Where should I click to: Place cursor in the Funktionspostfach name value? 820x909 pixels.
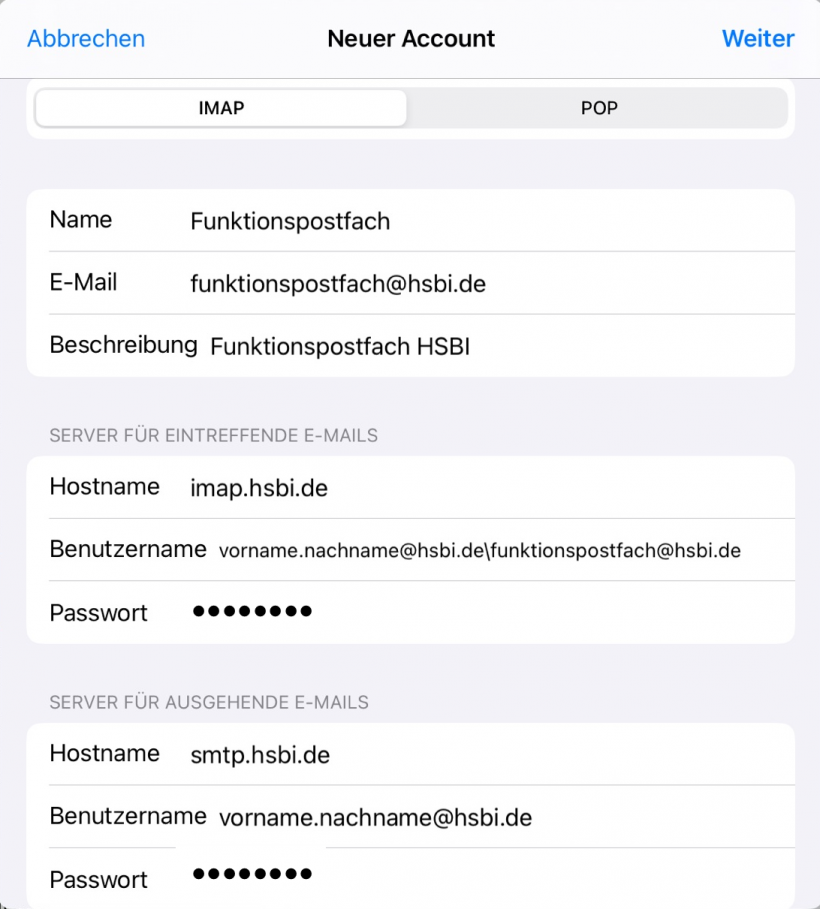point(290,221)
